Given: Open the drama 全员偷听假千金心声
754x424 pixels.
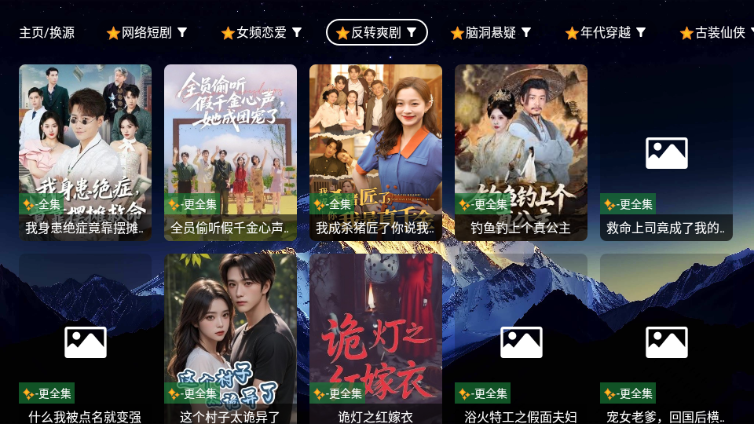Looking at the screenshot, I should point(230,150).
